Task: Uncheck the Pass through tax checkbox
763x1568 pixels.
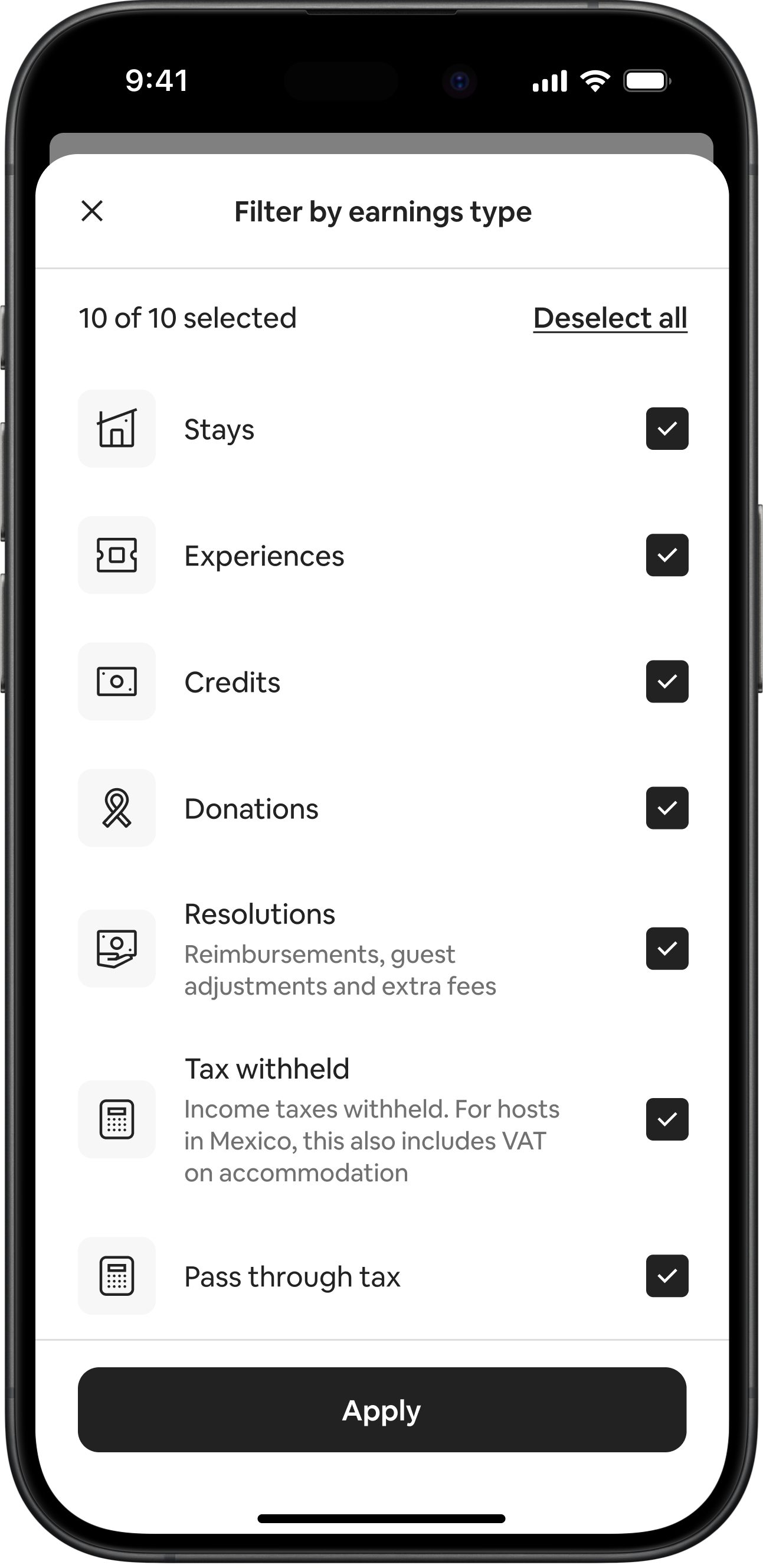Action: [667, 1276]
